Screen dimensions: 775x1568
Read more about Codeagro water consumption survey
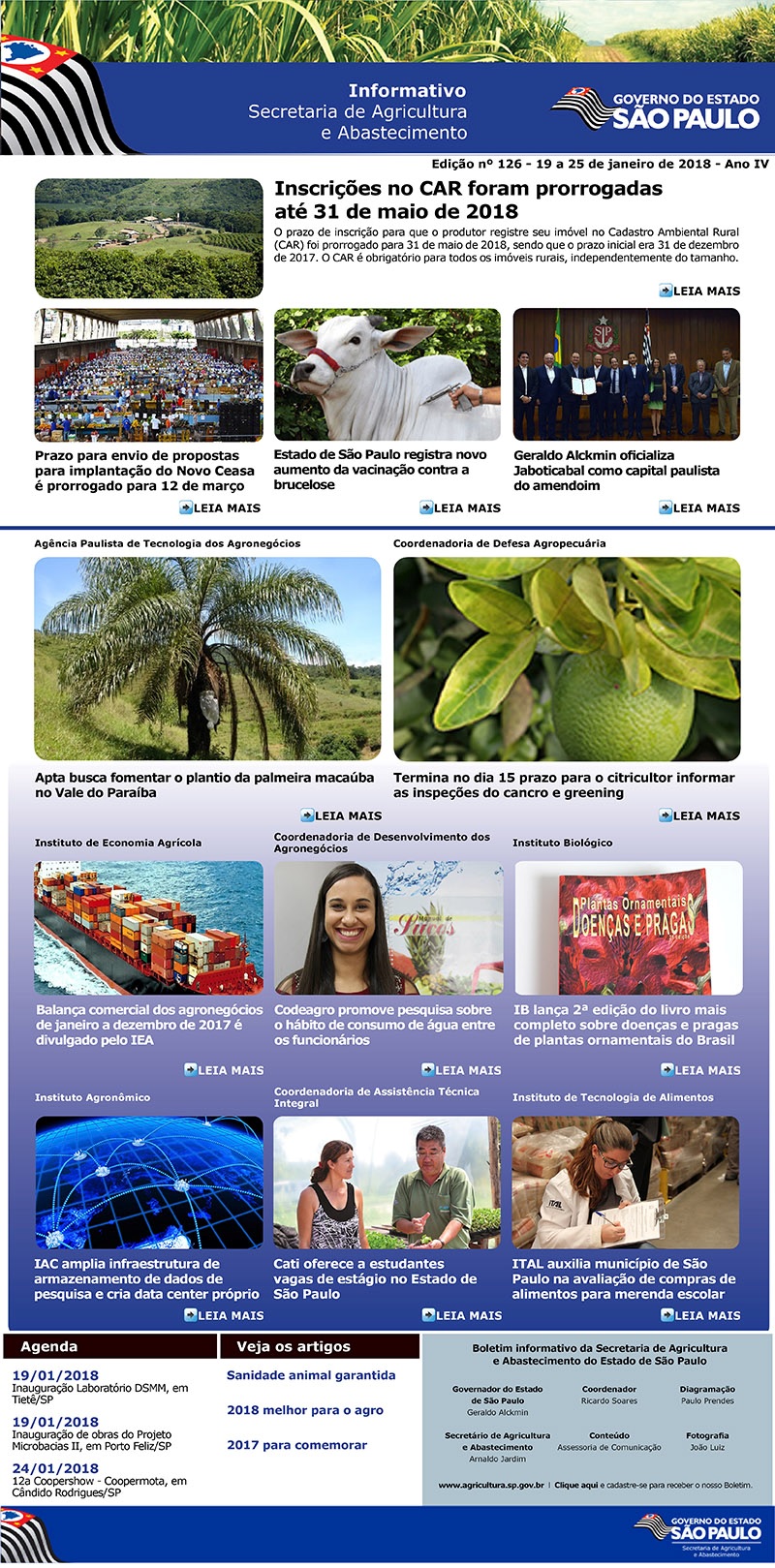(x=462, y=1070)
